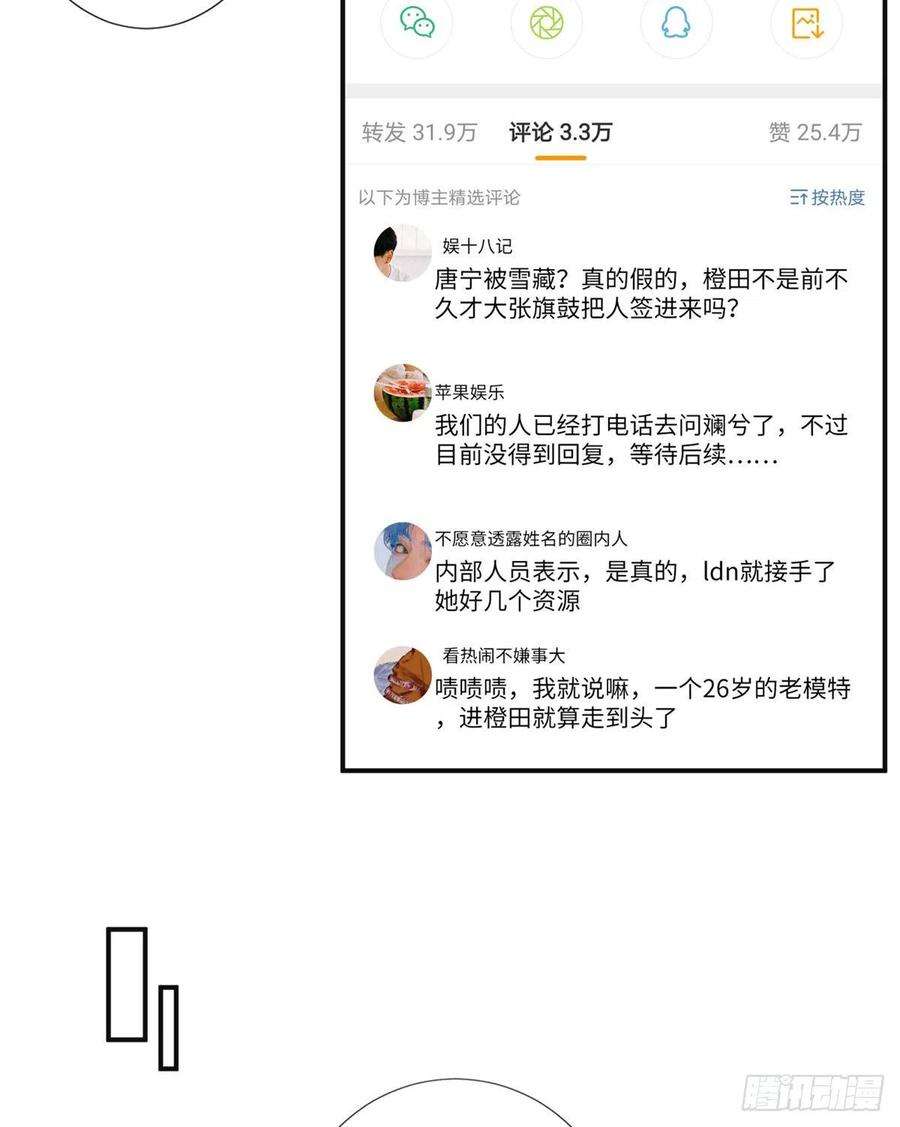Click the 以下为博主精选评论 label
Viewport: 900px width, 1127px height.
pyautogui.click(x=441, y=197)
